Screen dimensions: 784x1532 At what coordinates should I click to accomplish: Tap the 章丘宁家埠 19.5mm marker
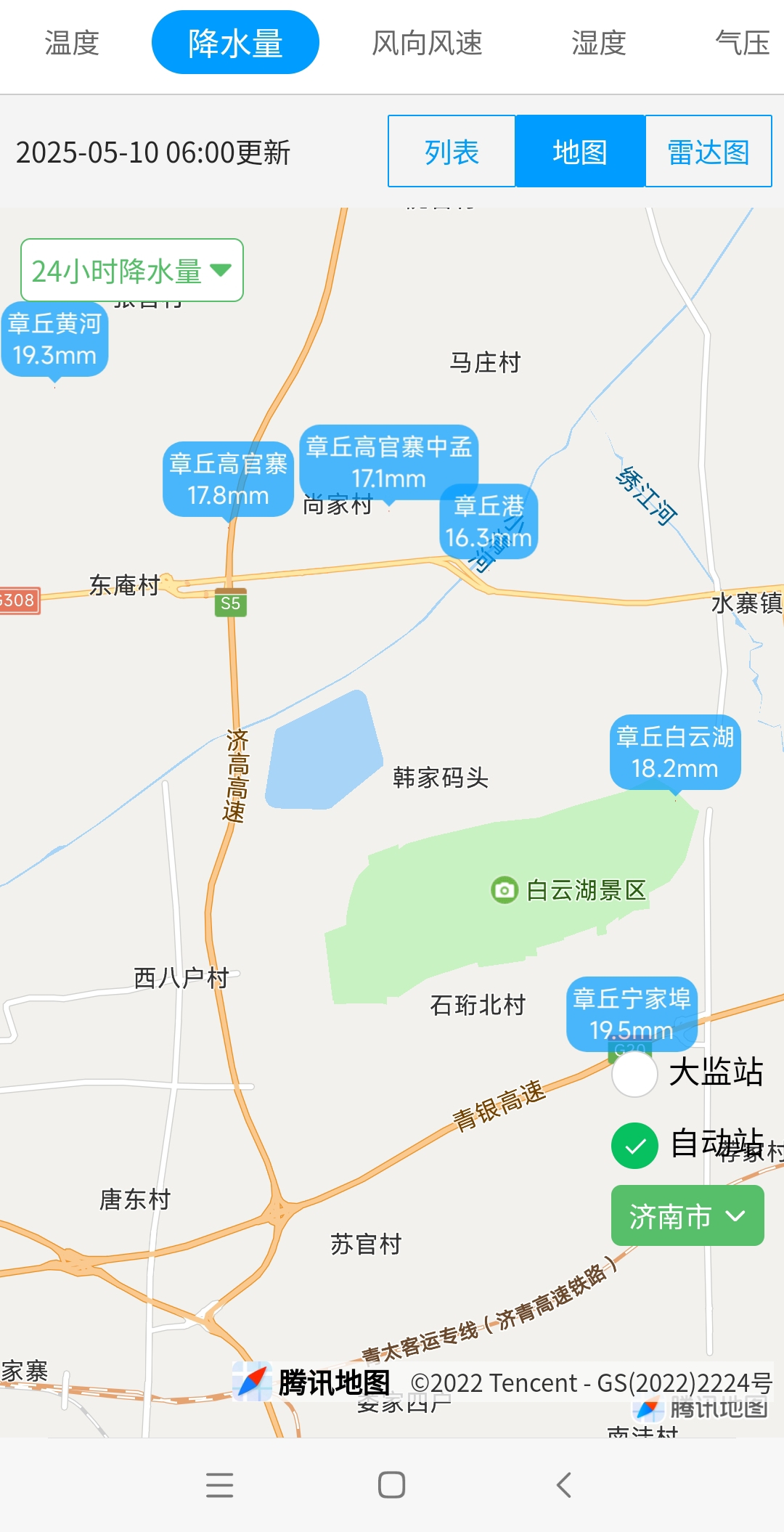(632, 1014)
